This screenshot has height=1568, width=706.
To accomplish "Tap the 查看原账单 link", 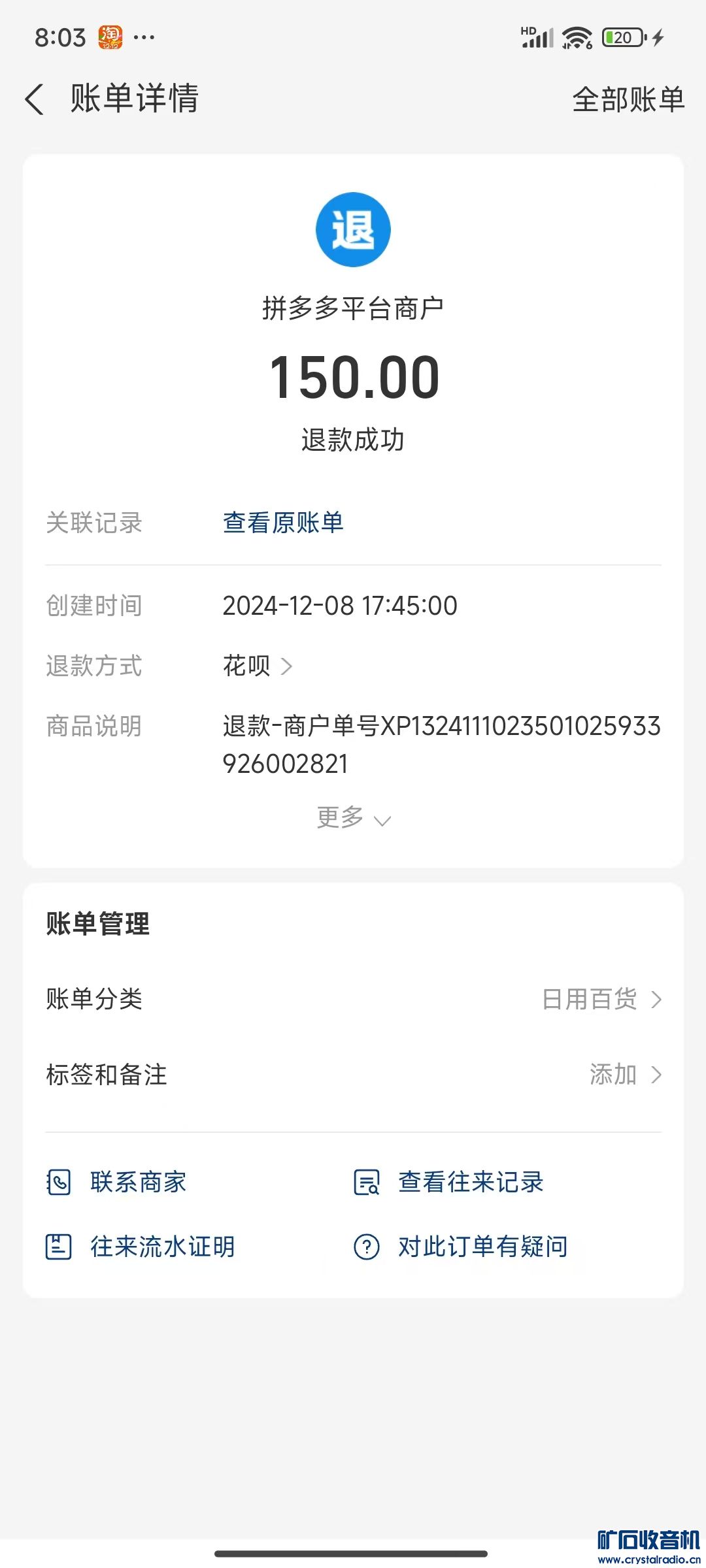I will pos(283,523).
